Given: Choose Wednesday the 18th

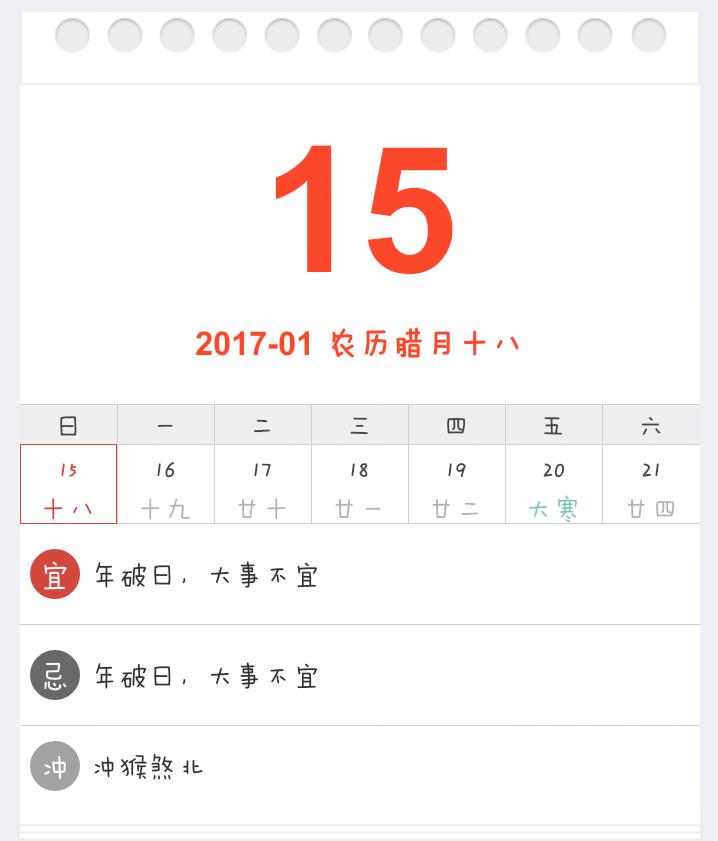Looking at the screenshot, I should [359, 485].
